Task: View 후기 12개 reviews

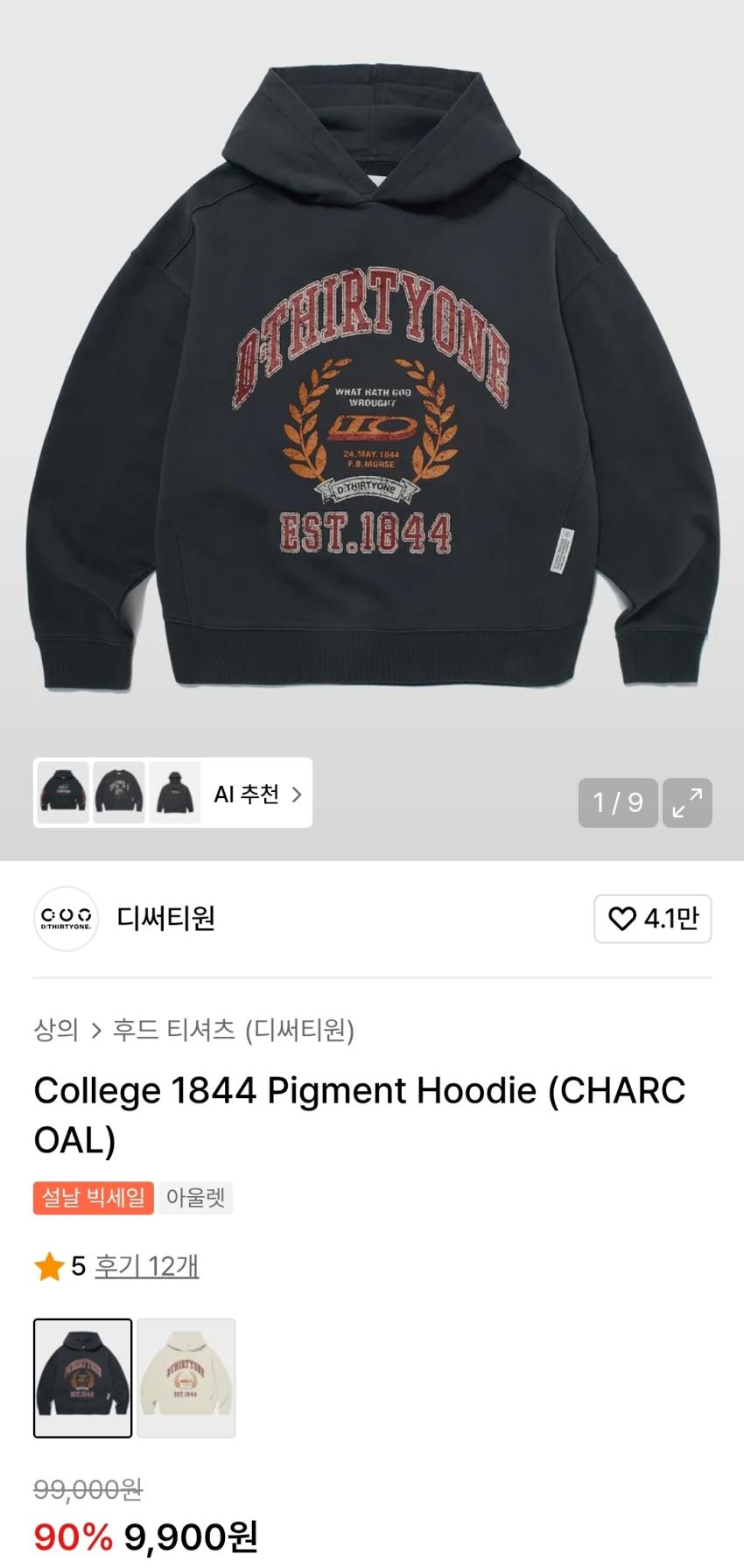Action: coord(146,1266)
